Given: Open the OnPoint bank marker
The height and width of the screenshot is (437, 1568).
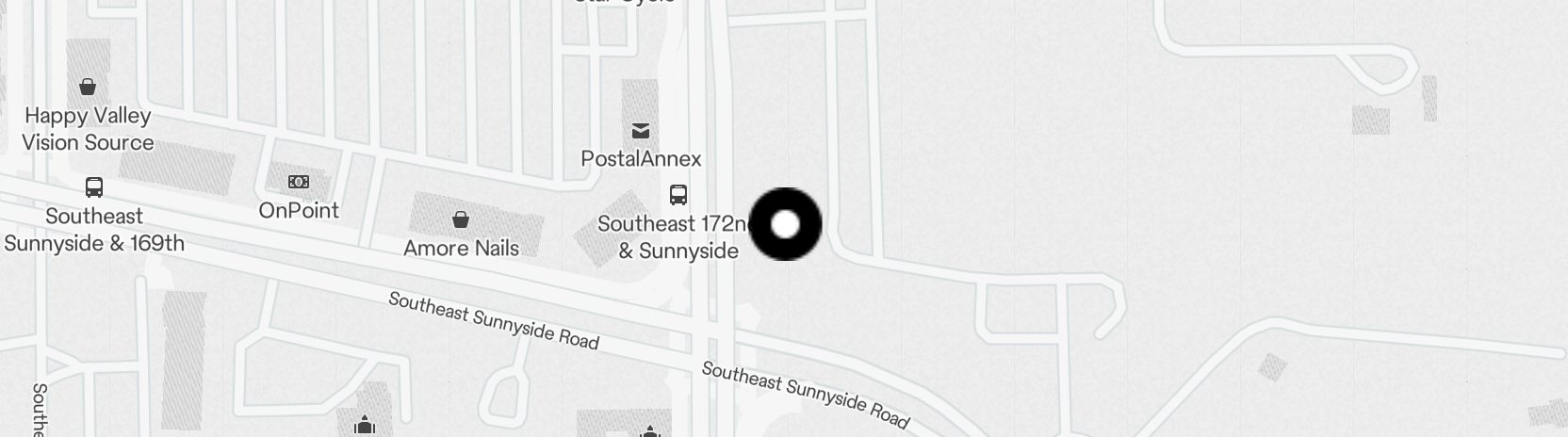Looking at the screenshot, I should [299, 182].
